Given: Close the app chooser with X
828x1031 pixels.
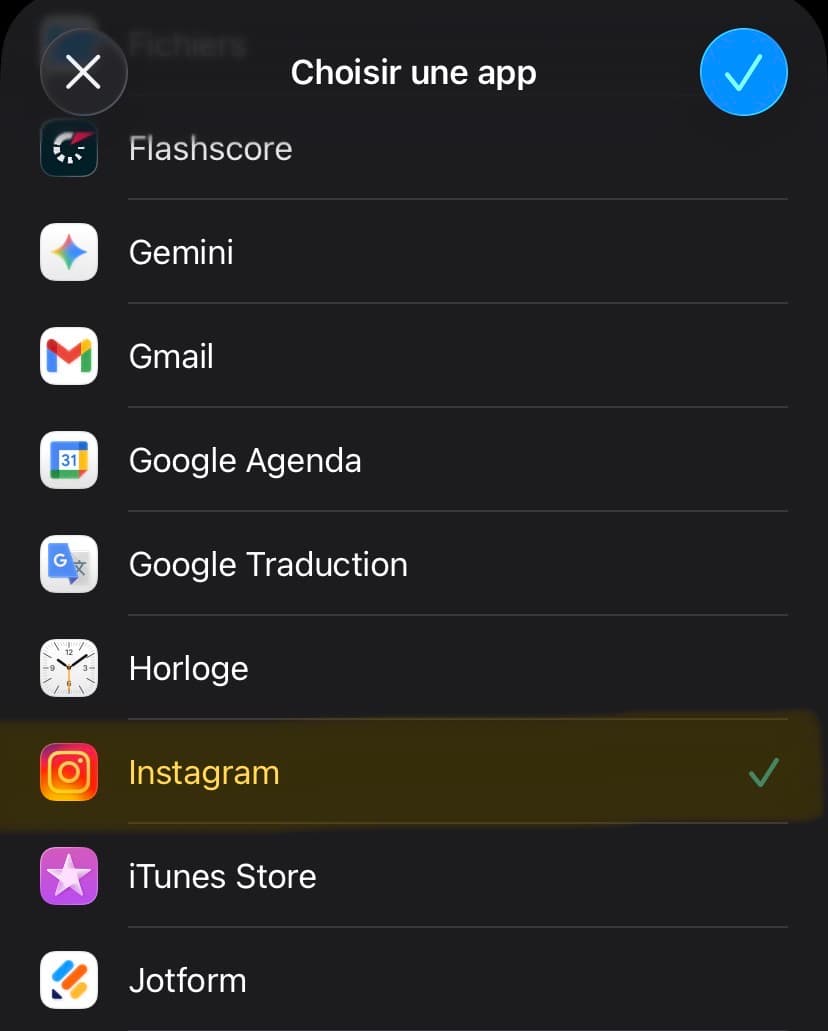Looking at the screenshot, I should tap(83, 72).
